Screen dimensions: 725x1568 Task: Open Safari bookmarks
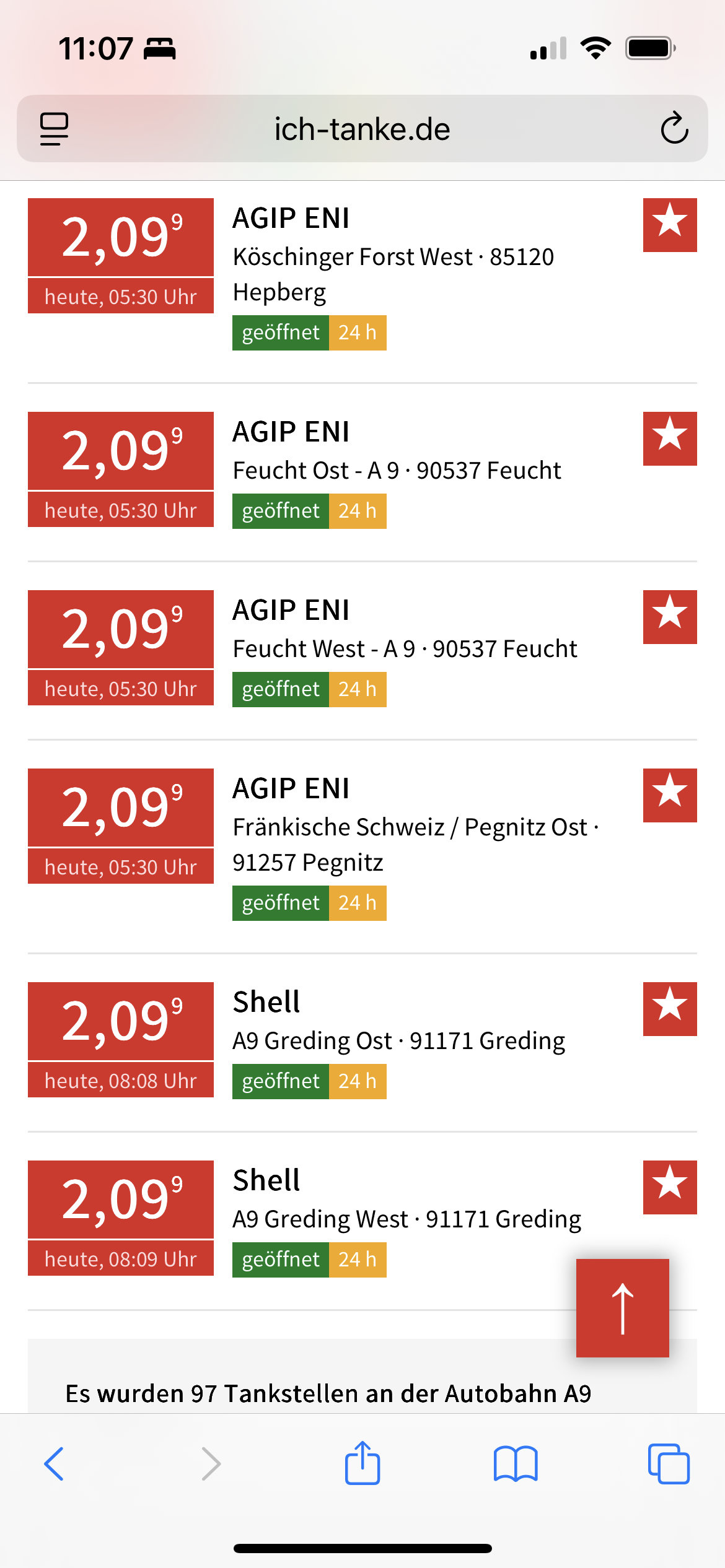(516, 1464)
